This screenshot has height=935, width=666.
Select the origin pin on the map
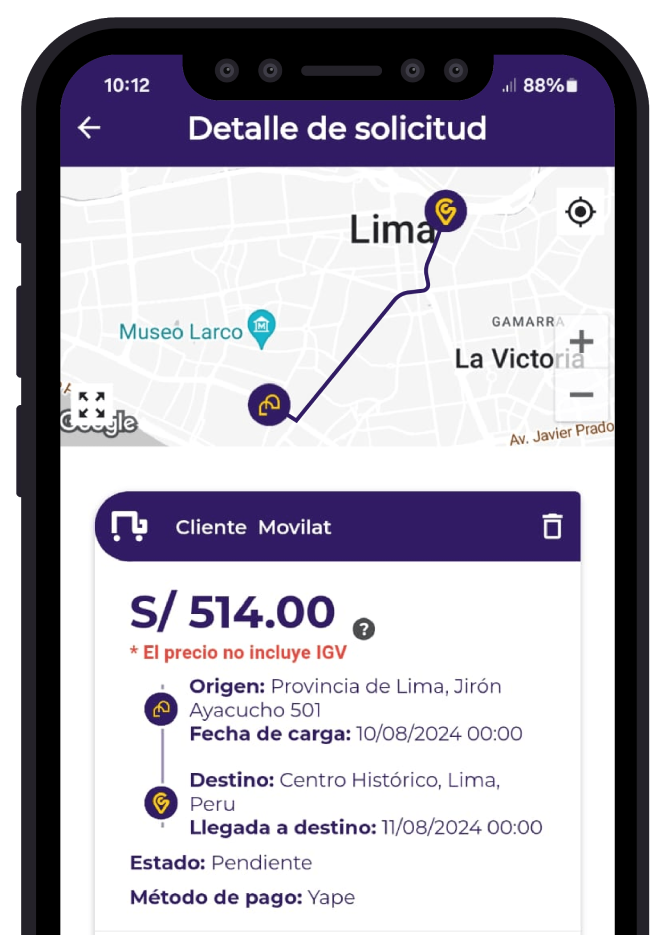point(269,405)
